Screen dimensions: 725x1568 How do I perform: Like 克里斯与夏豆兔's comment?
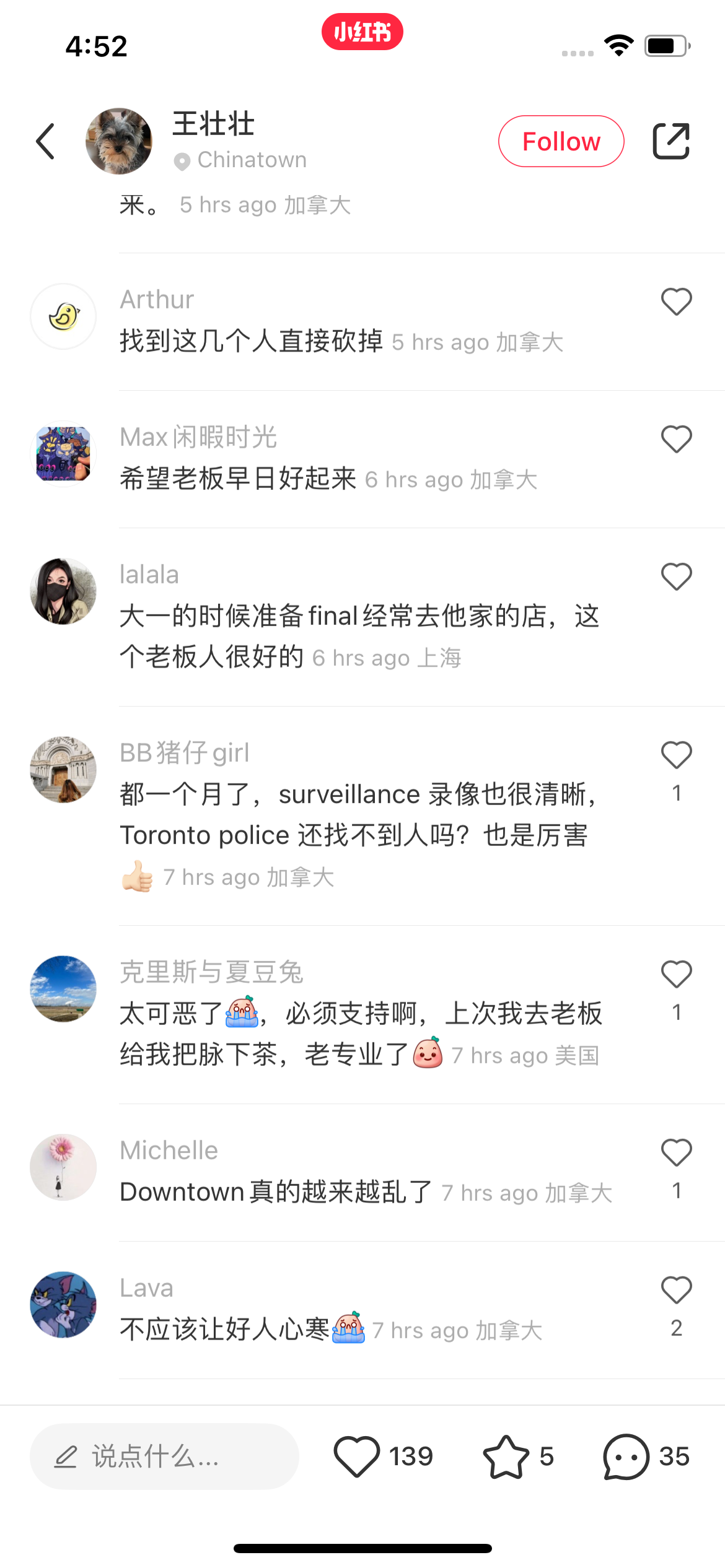[x=676, y=975]
